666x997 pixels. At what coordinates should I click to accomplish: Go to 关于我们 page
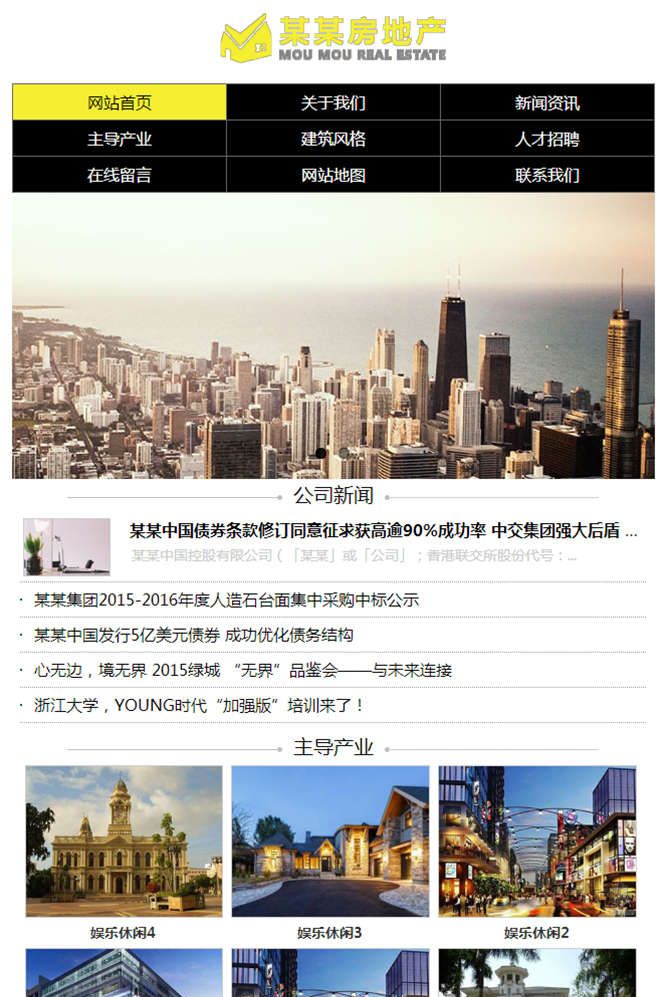[333, 103]
